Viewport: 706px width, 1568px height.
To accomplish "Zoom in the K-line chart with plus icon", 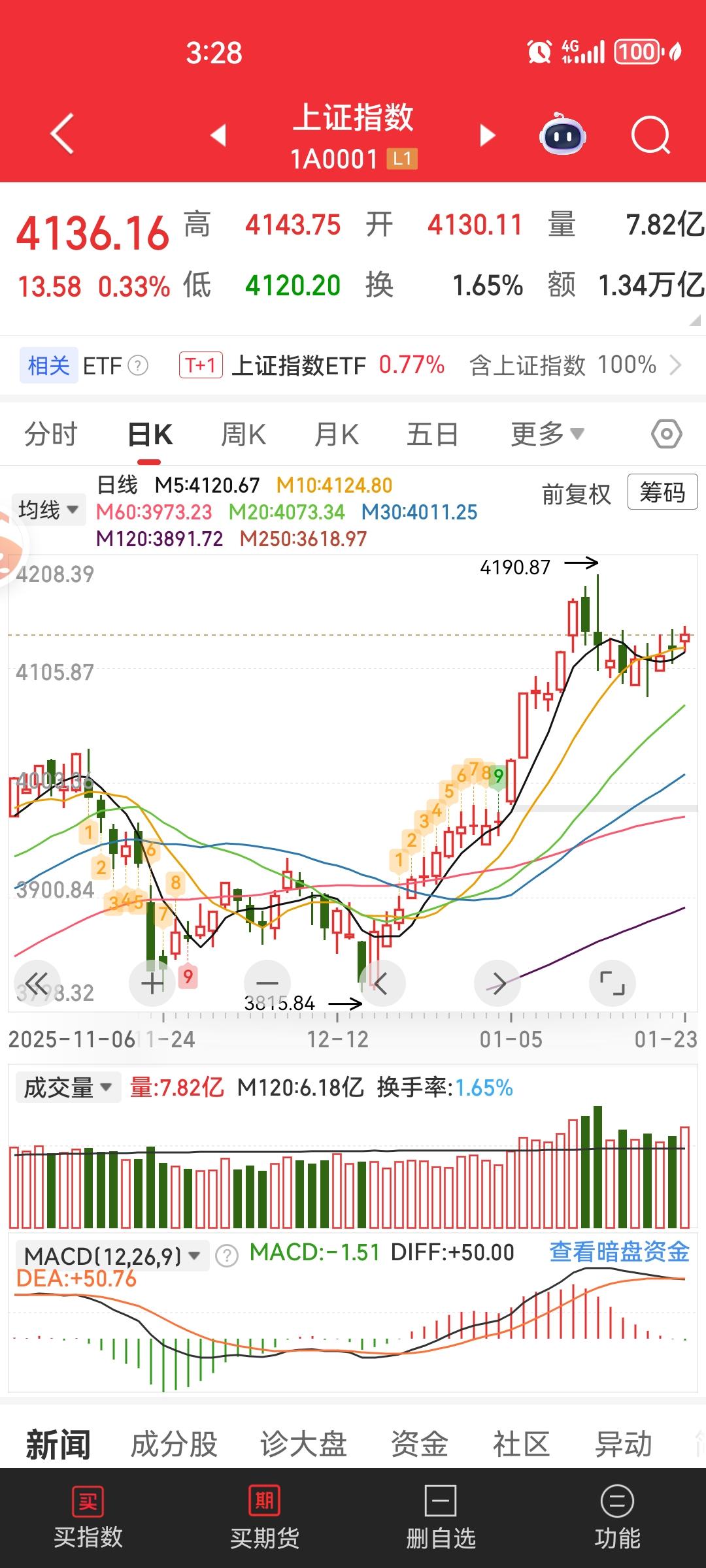I will (152, 983).
